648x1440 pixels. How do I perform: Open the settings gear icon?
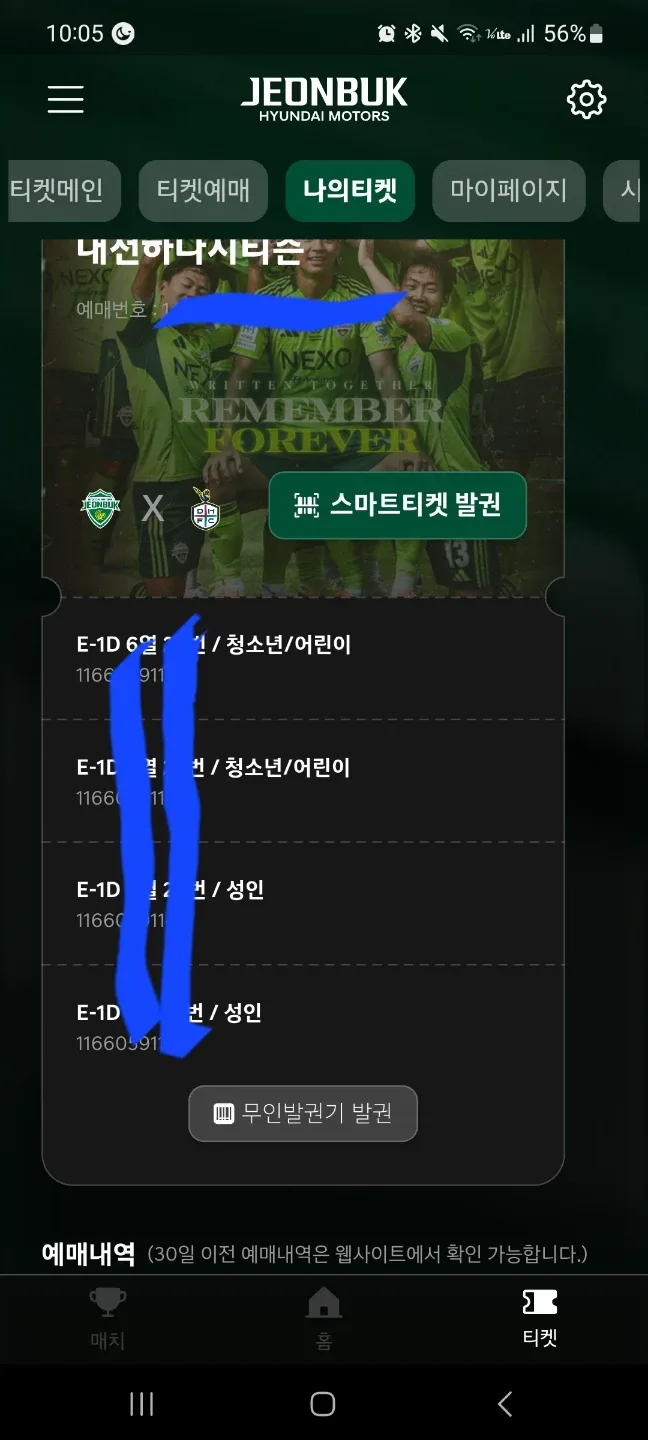(x=586, y=99)
